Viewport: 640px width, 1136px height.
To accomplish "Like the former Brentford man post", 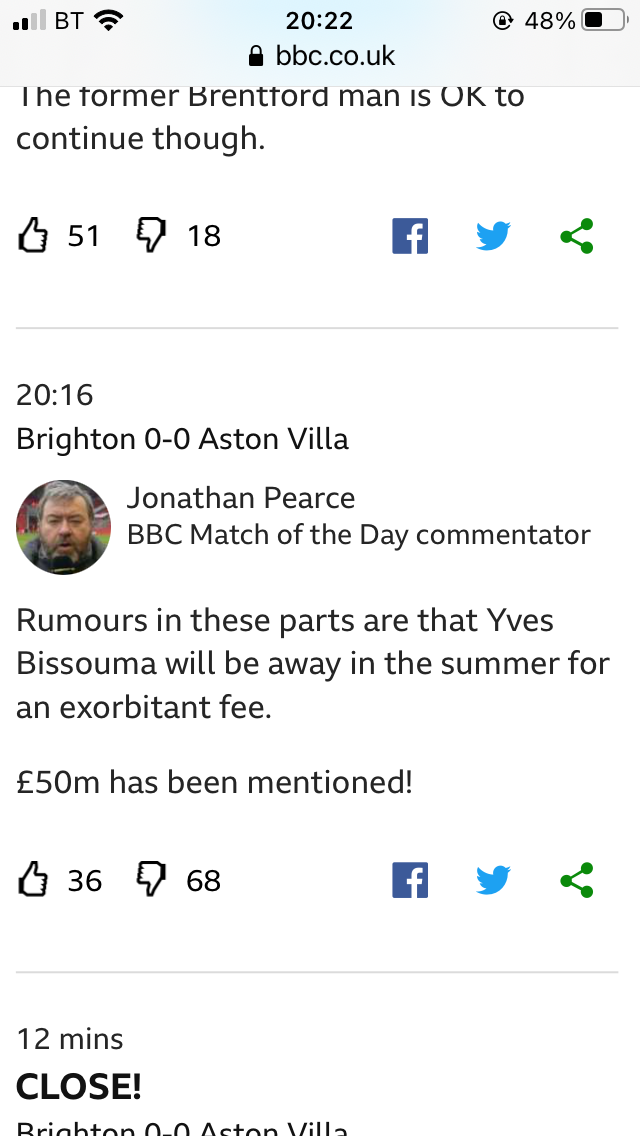I will (x=34, y=236).
